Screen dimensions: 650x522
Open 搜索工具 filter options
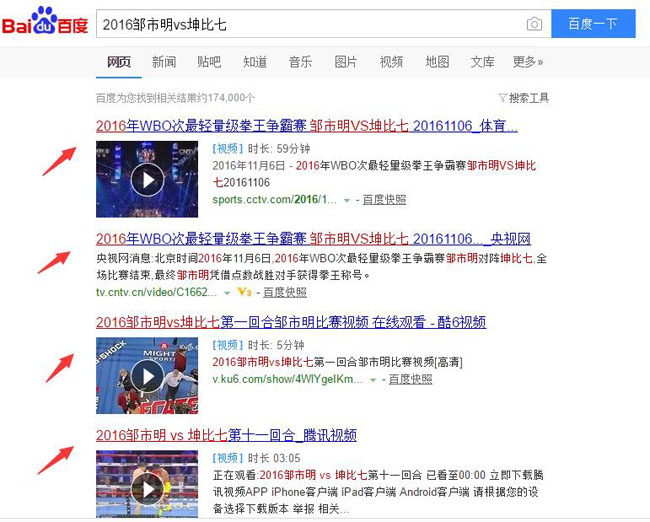click(x=524, y=98)
